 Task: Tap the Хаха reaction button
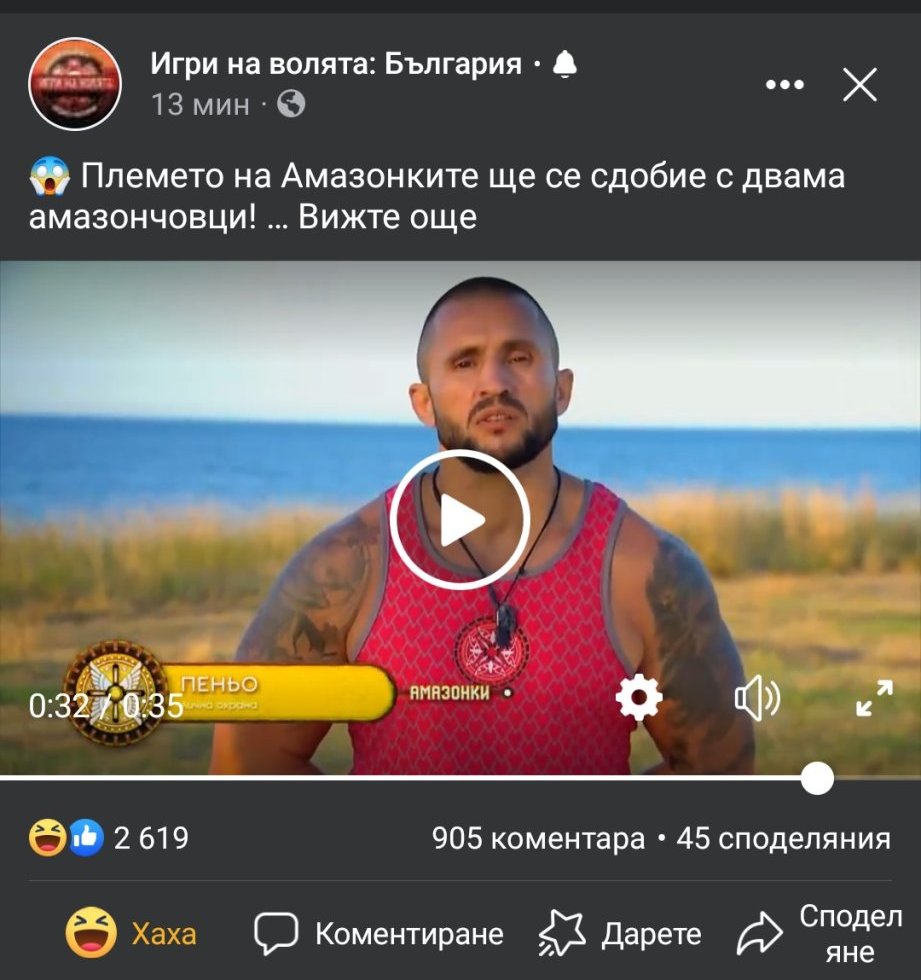(132, 935)
